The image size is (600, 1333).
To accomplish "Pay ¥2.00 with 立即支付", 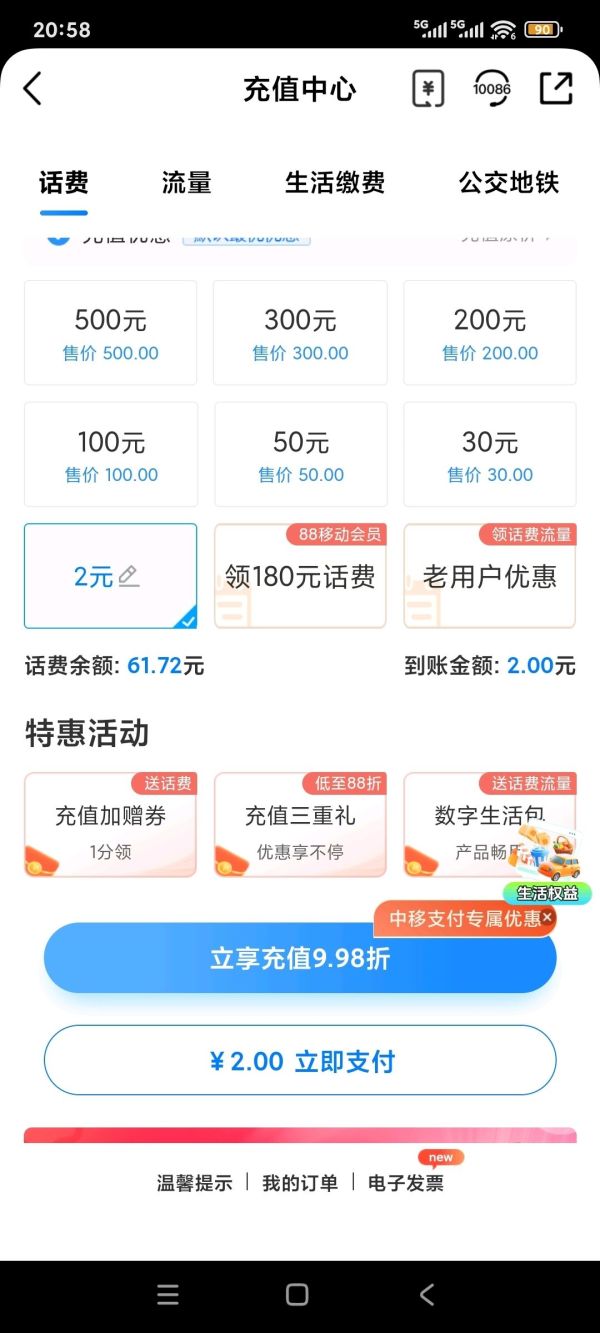I will click(x=300, y=1061).
